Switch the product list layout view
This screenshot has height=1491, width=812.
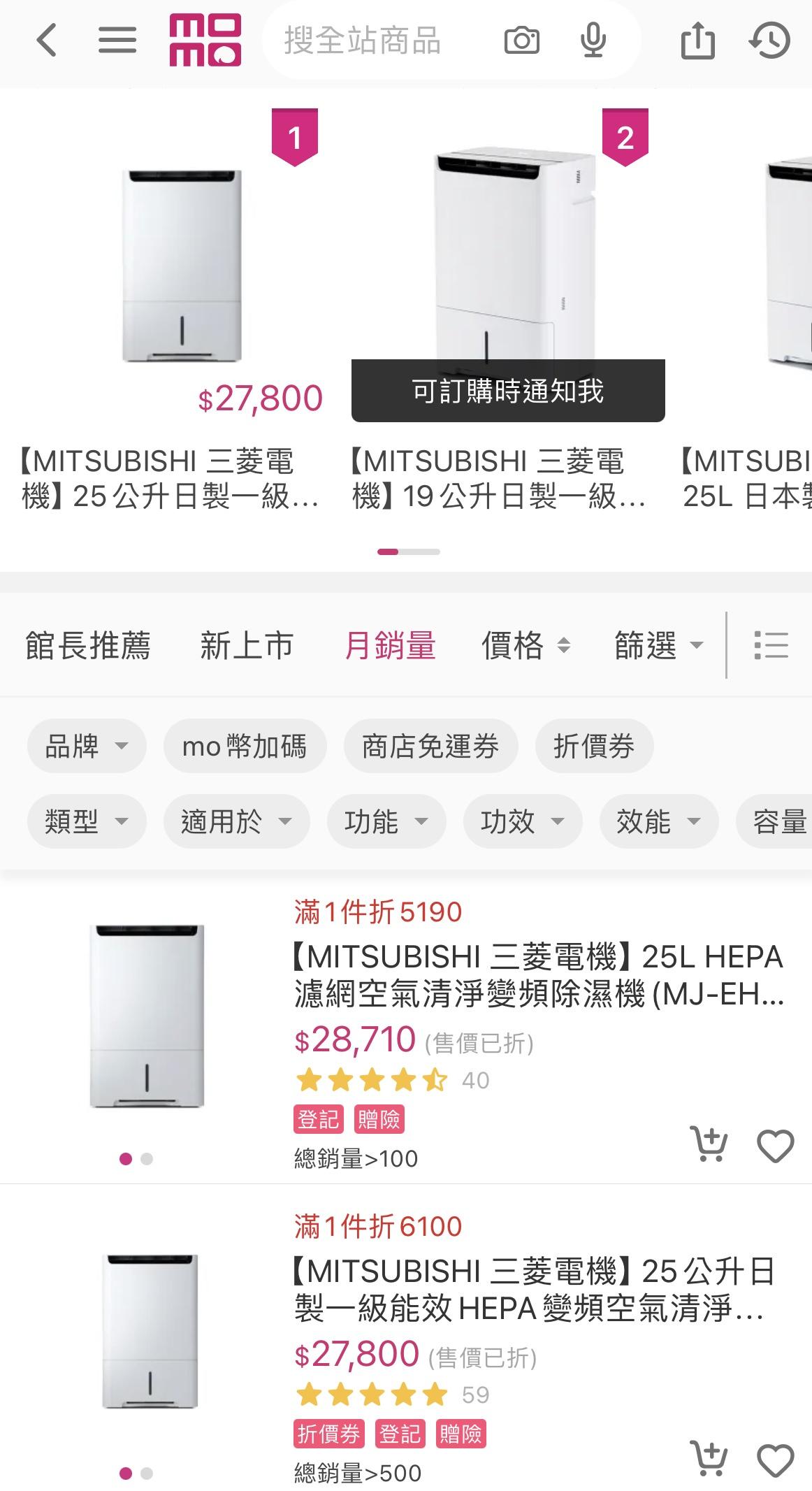(771, 645)
